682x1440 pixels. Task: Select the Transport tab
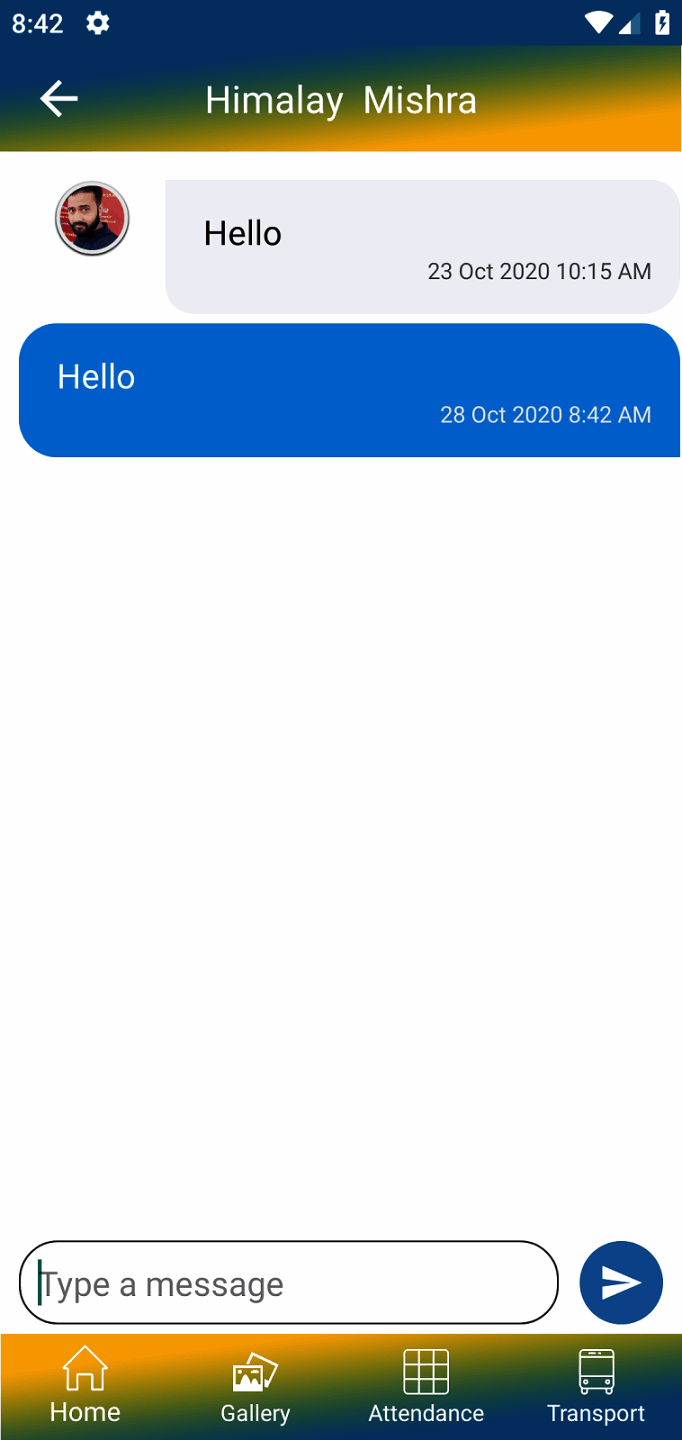[x=596, y=1387]
